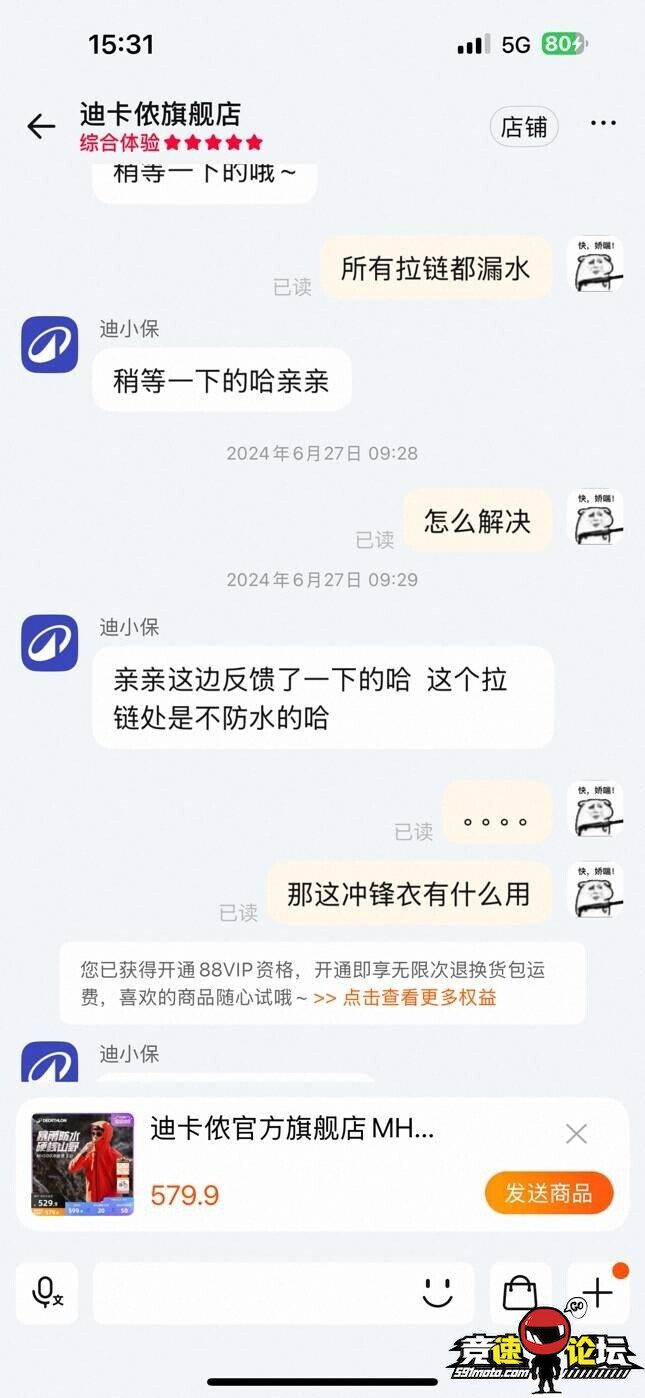The width and height of the screenshot is (645, 1398).
Task: Open the Decathlon jacket product thumbnail
Action: coord(83,1164)
